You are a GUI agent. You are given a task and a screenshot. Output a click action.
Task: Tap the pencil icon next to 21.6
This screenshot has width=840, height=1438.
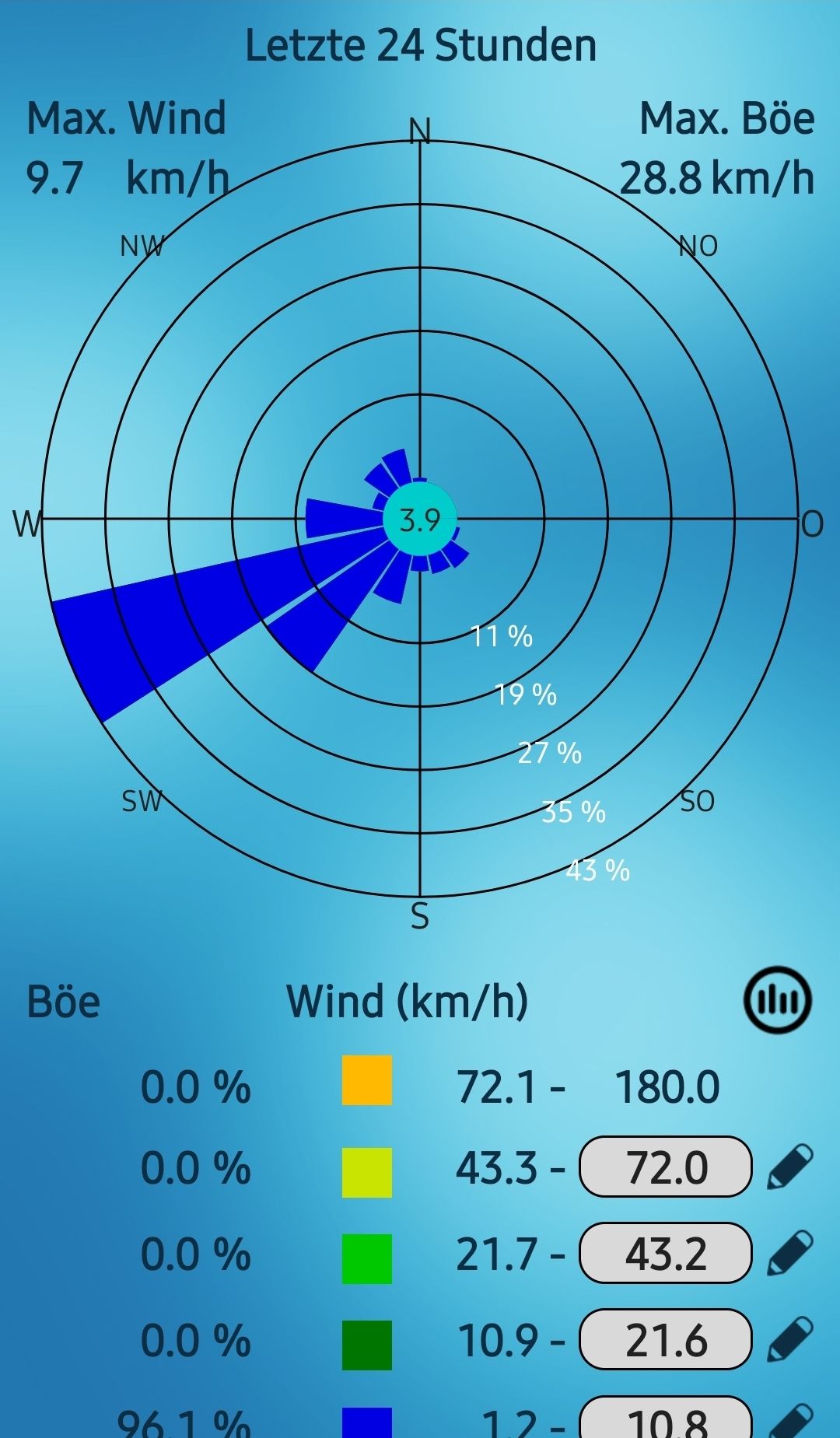(x=789, y=1340)
